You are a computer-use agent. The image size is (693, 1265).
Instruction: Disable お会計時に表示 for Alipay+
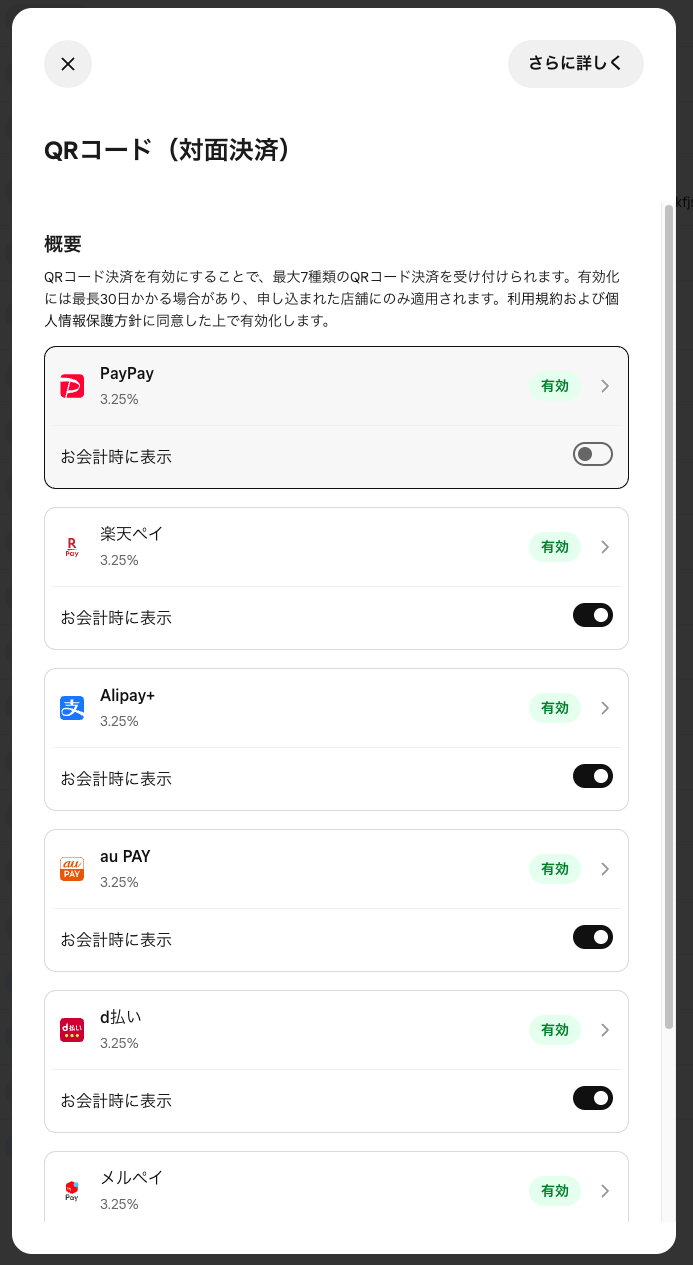(x=592, y=777)
